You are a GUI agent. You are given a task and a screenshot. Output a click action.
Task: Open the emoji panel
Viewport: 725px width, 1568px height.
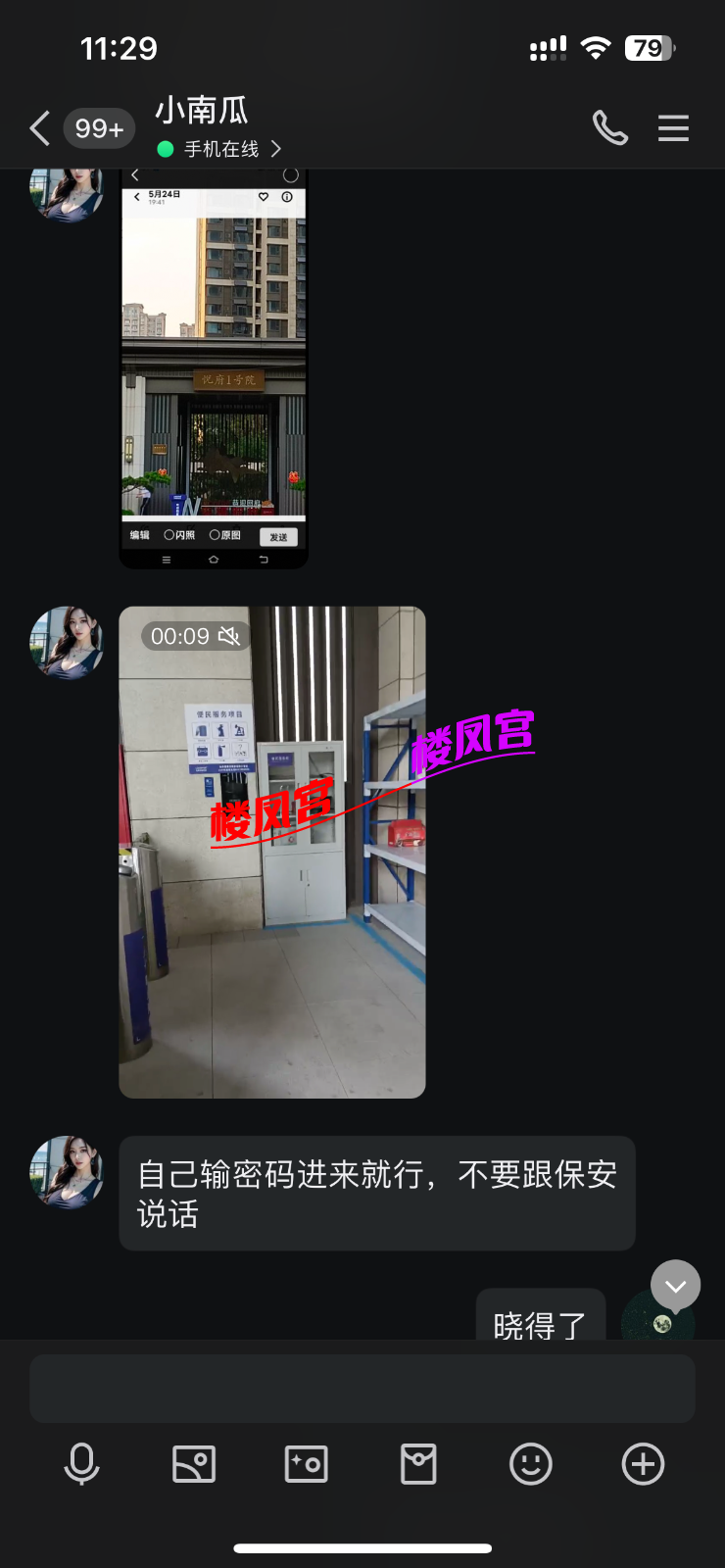tap(530, 1464)
